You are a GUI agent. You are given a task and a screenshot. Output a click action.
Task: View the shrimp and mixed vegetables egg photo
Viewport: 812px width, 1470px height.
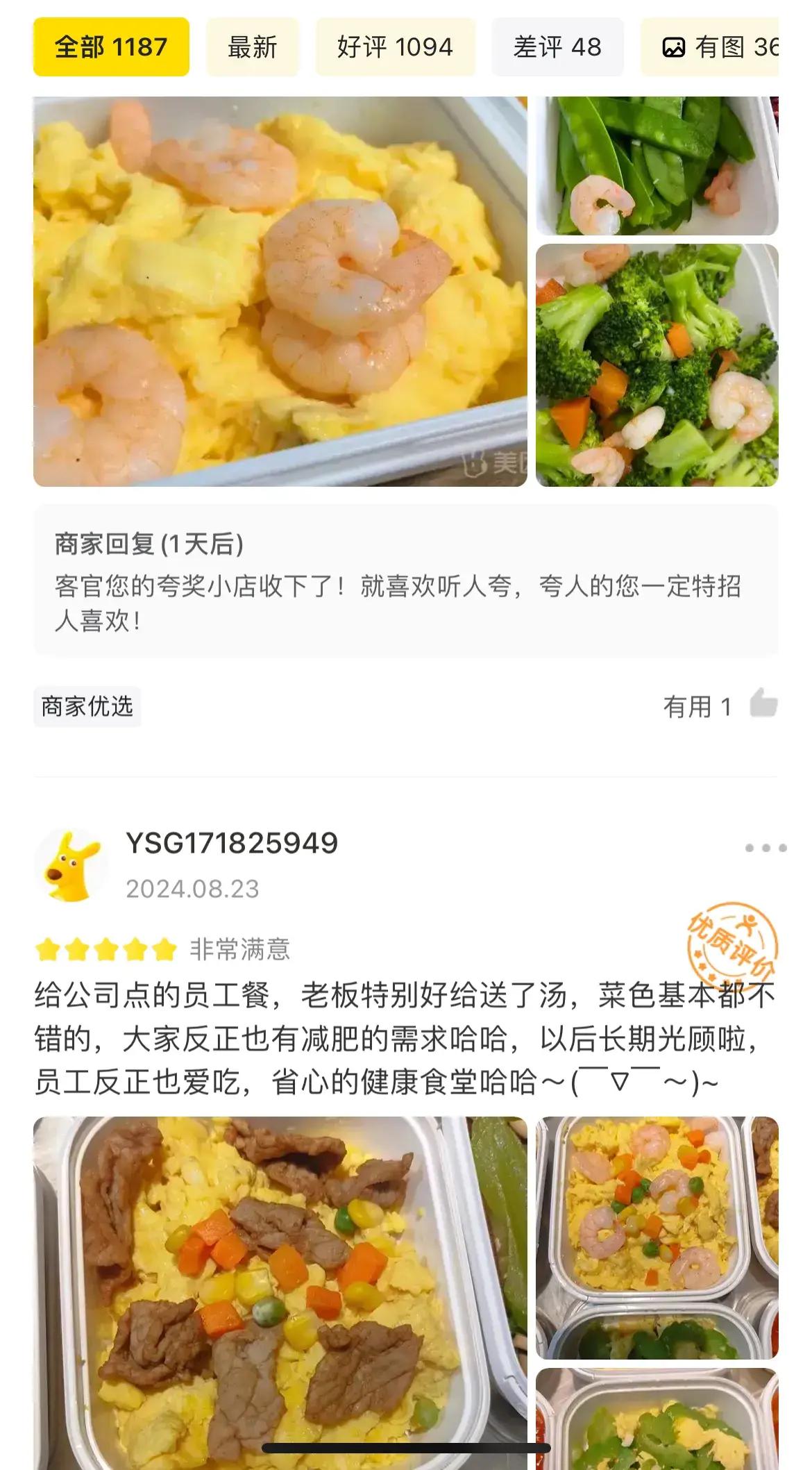pyautogui.click(x=657, y=1237)
